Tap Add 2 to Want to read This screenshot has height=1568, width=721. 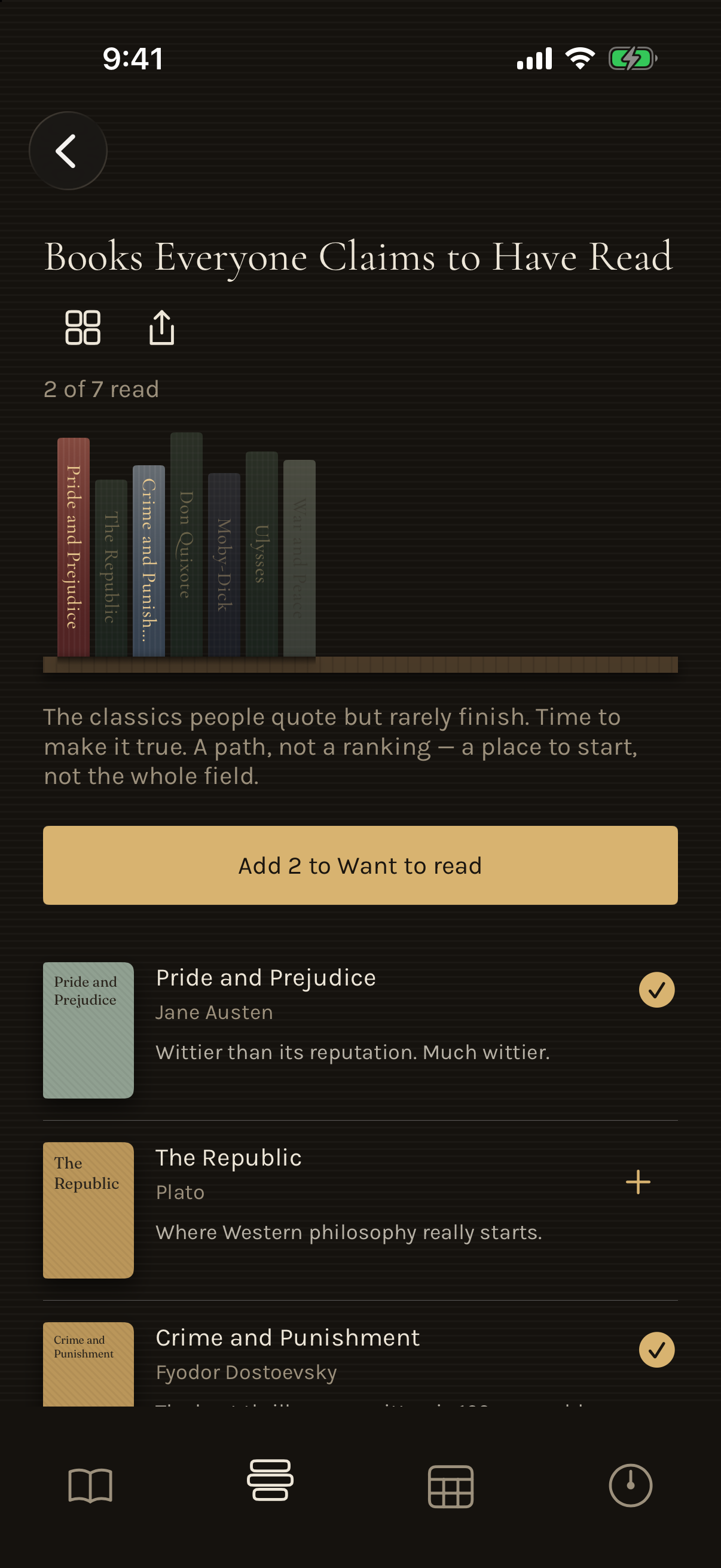pos(360,865)
